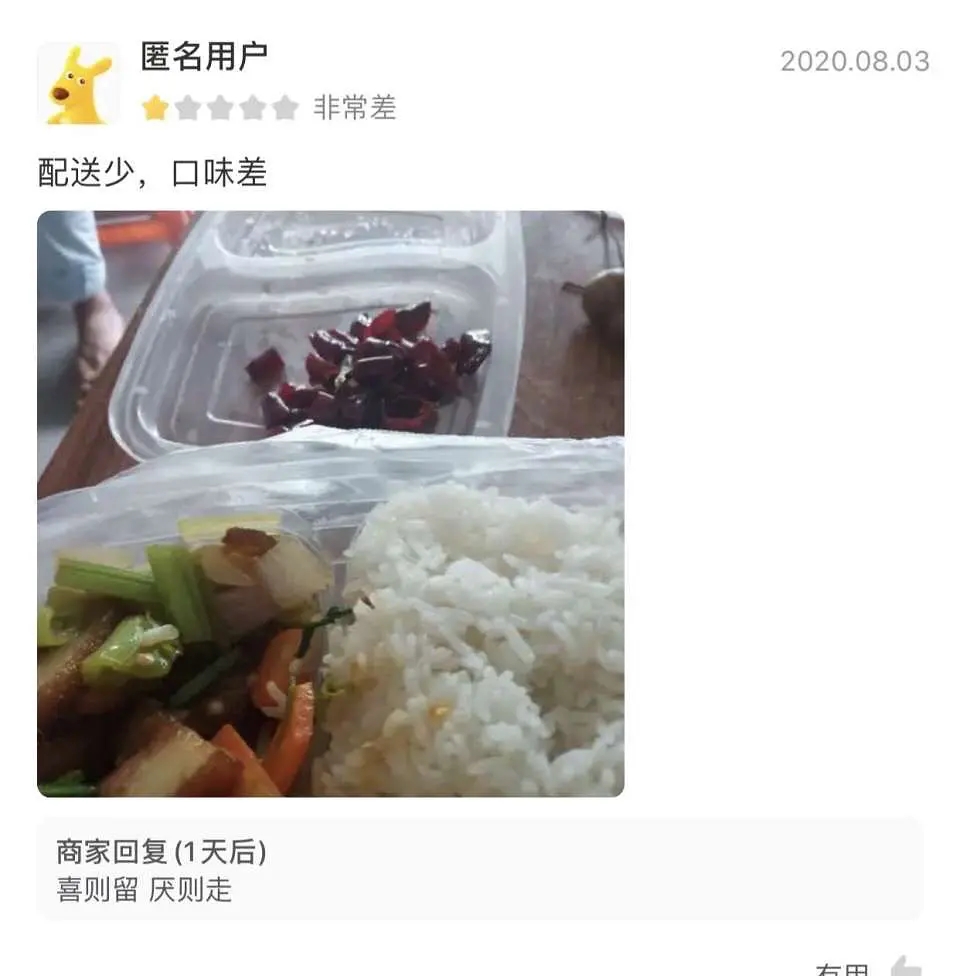Click the second gray star icon

[x=186, y=108]
